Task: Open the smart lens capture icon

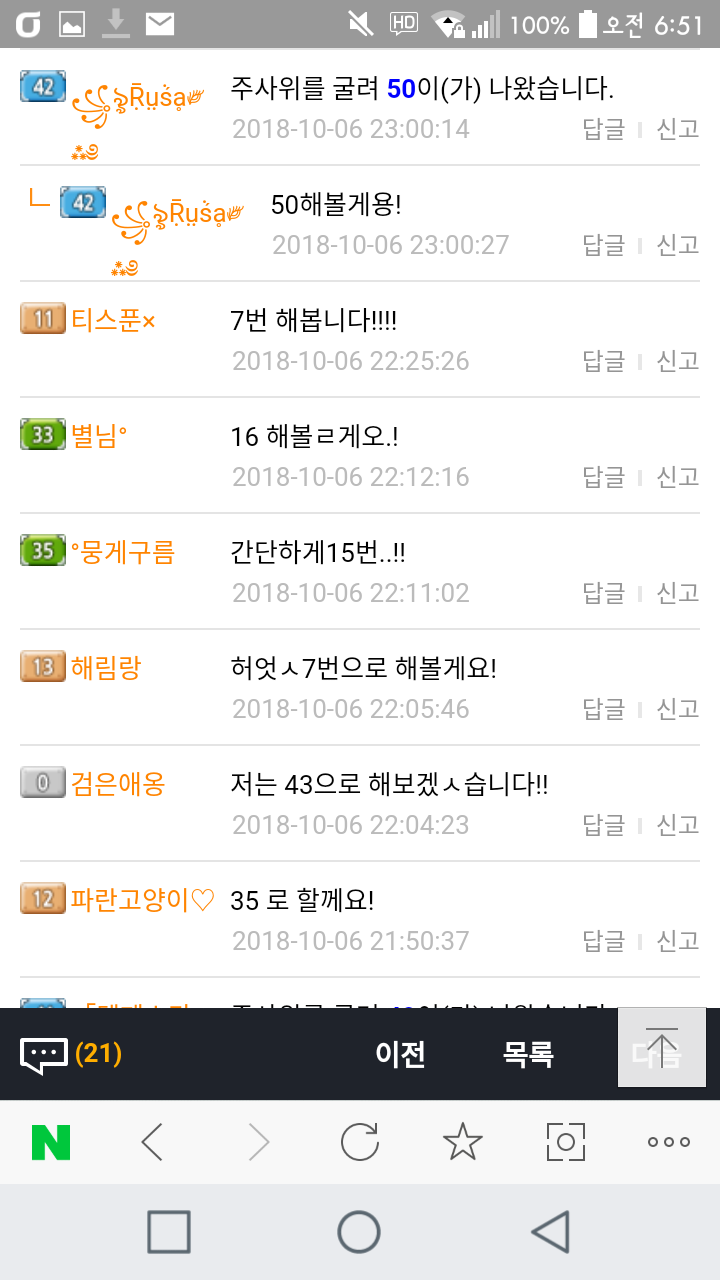Action: [566, 1142]
